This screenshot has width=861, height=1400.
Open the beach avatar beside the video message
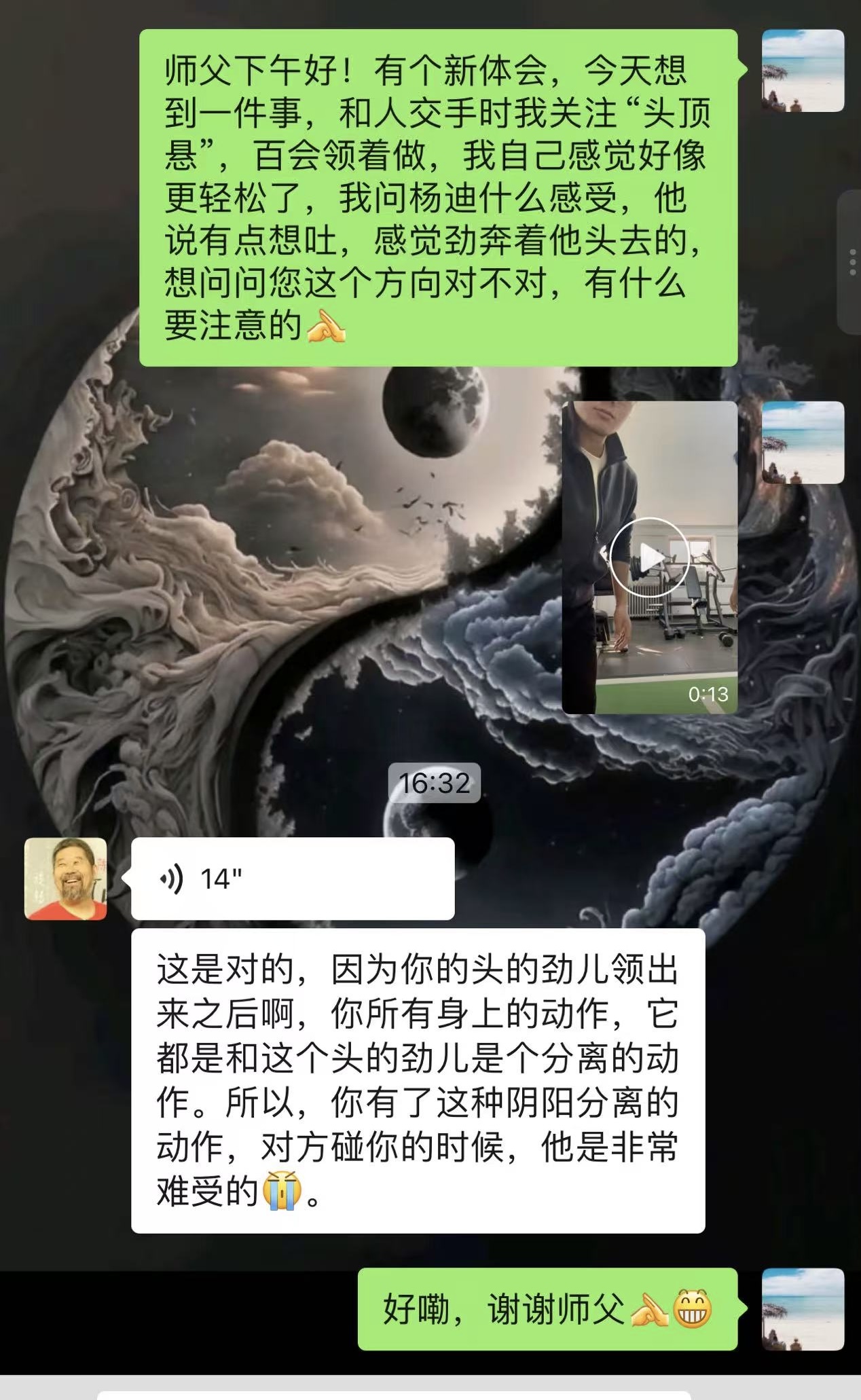803,442
